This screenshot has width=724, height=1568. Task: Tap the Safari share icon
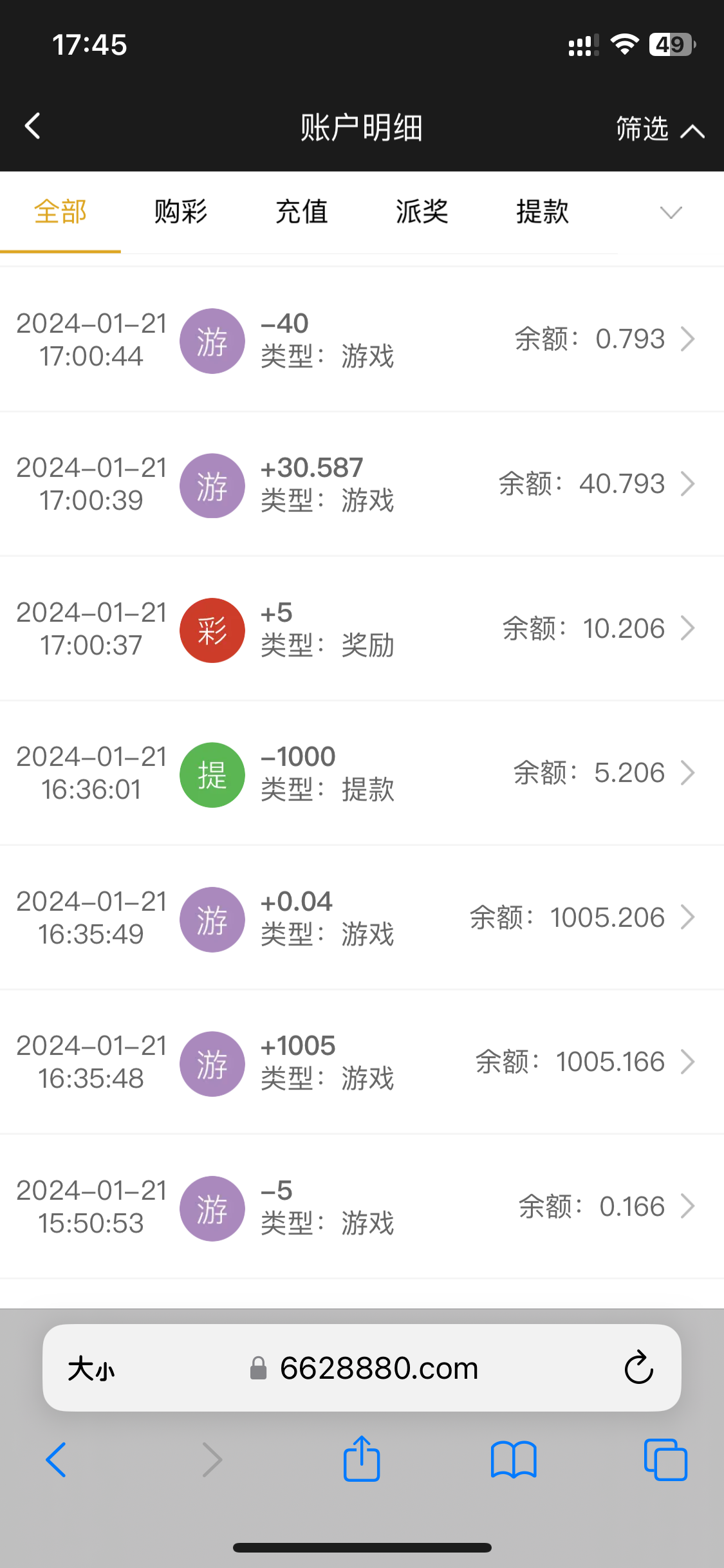[x=362, y=1460]
